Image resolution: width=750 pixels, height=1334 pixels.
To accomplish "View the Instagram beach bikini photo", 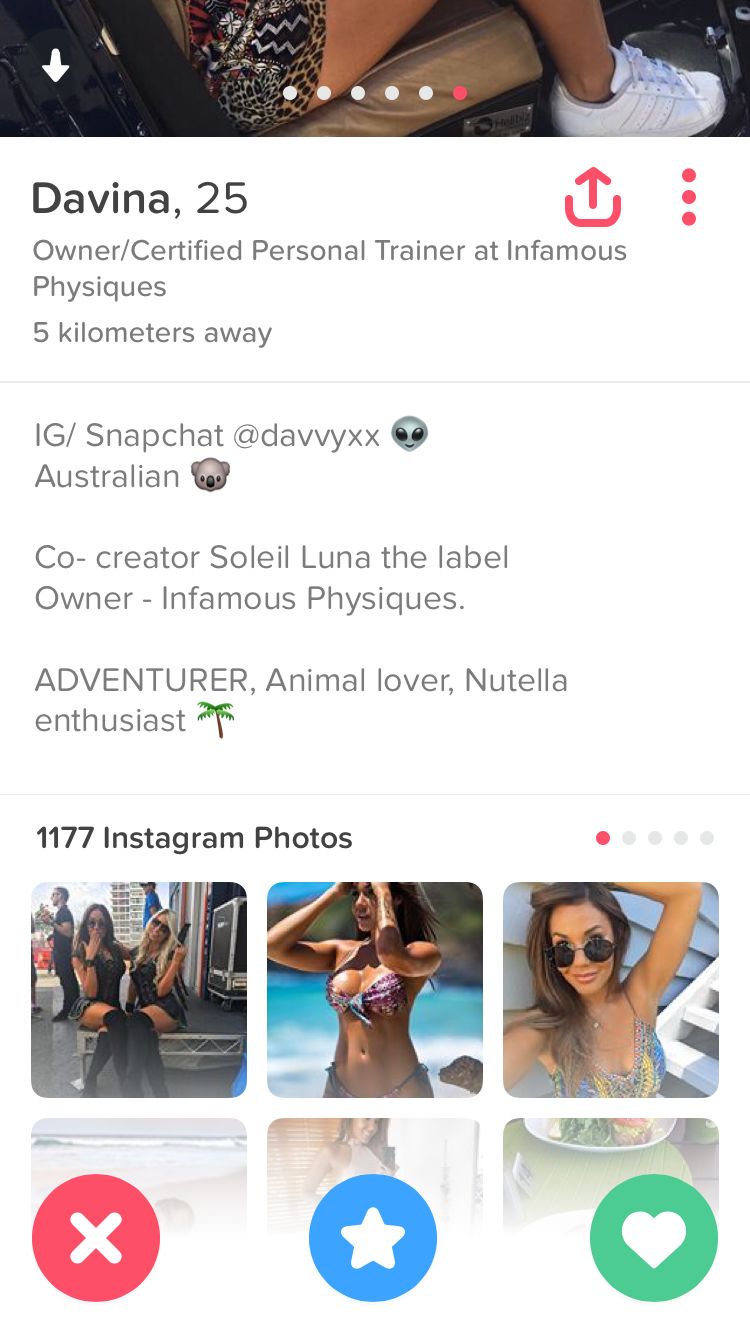I will [x=375, y=989].
